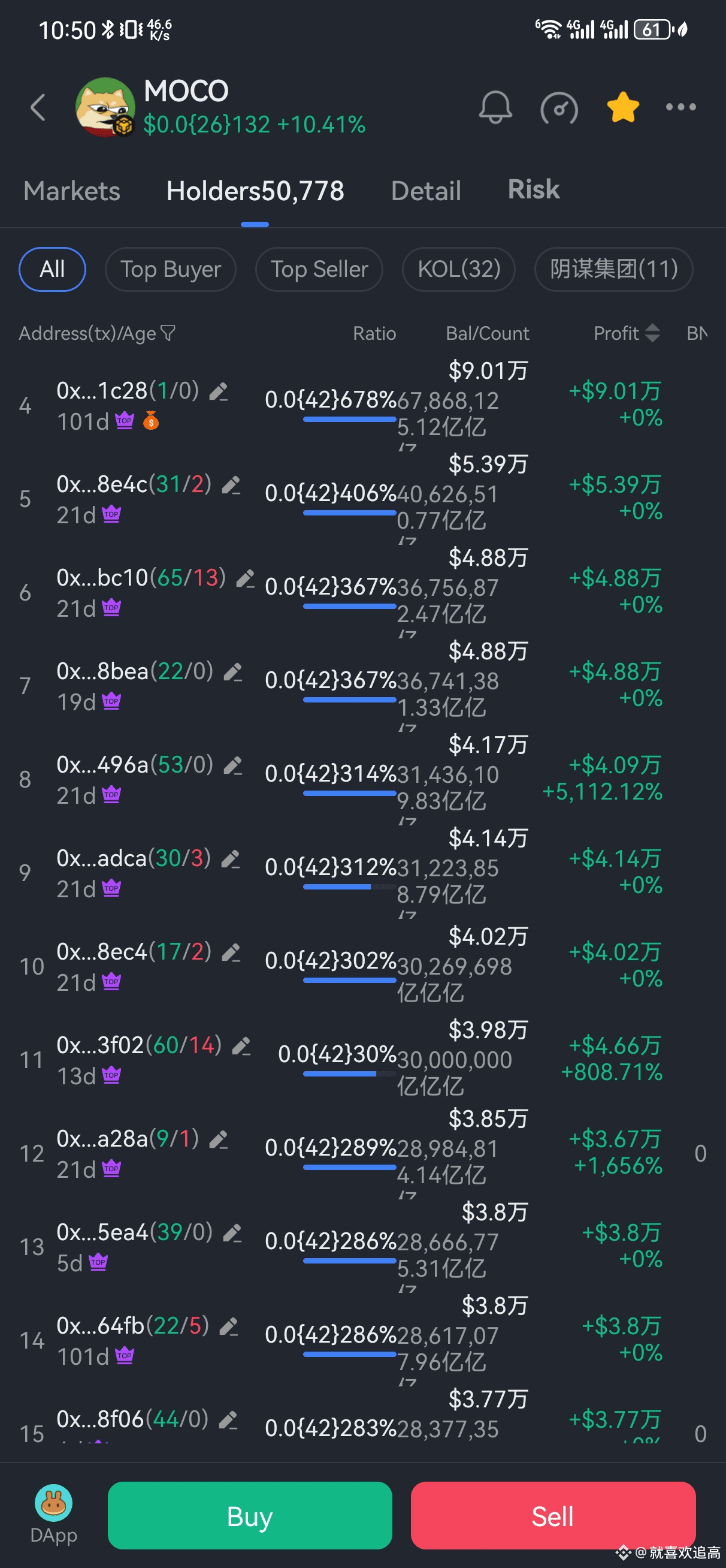
Task: Tap the green Buy button
Action: (x=250, y=1516)
